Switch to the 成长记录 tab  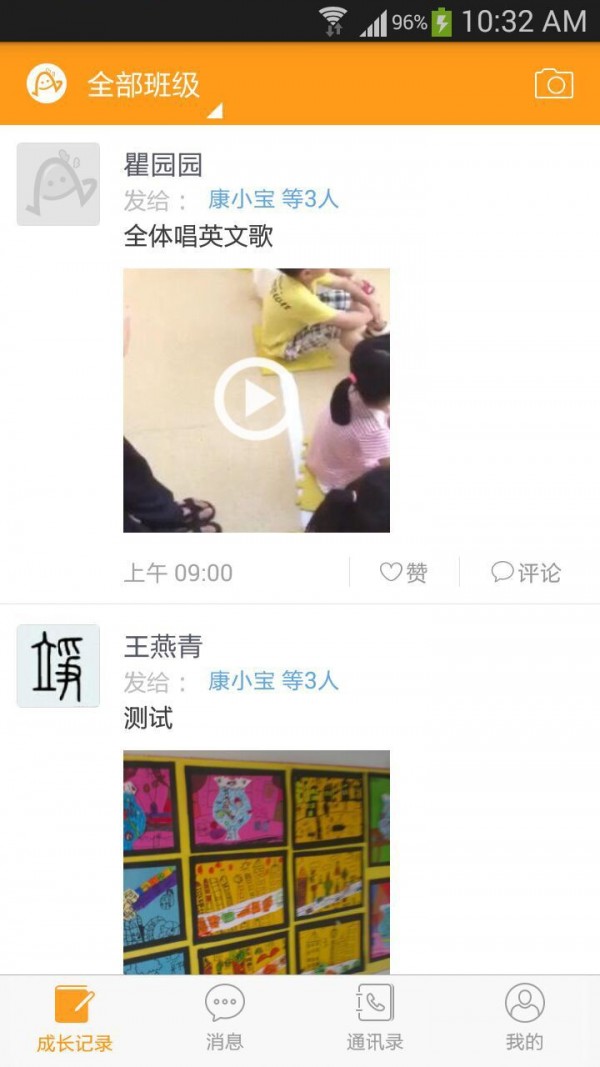tap(75, 1019)
